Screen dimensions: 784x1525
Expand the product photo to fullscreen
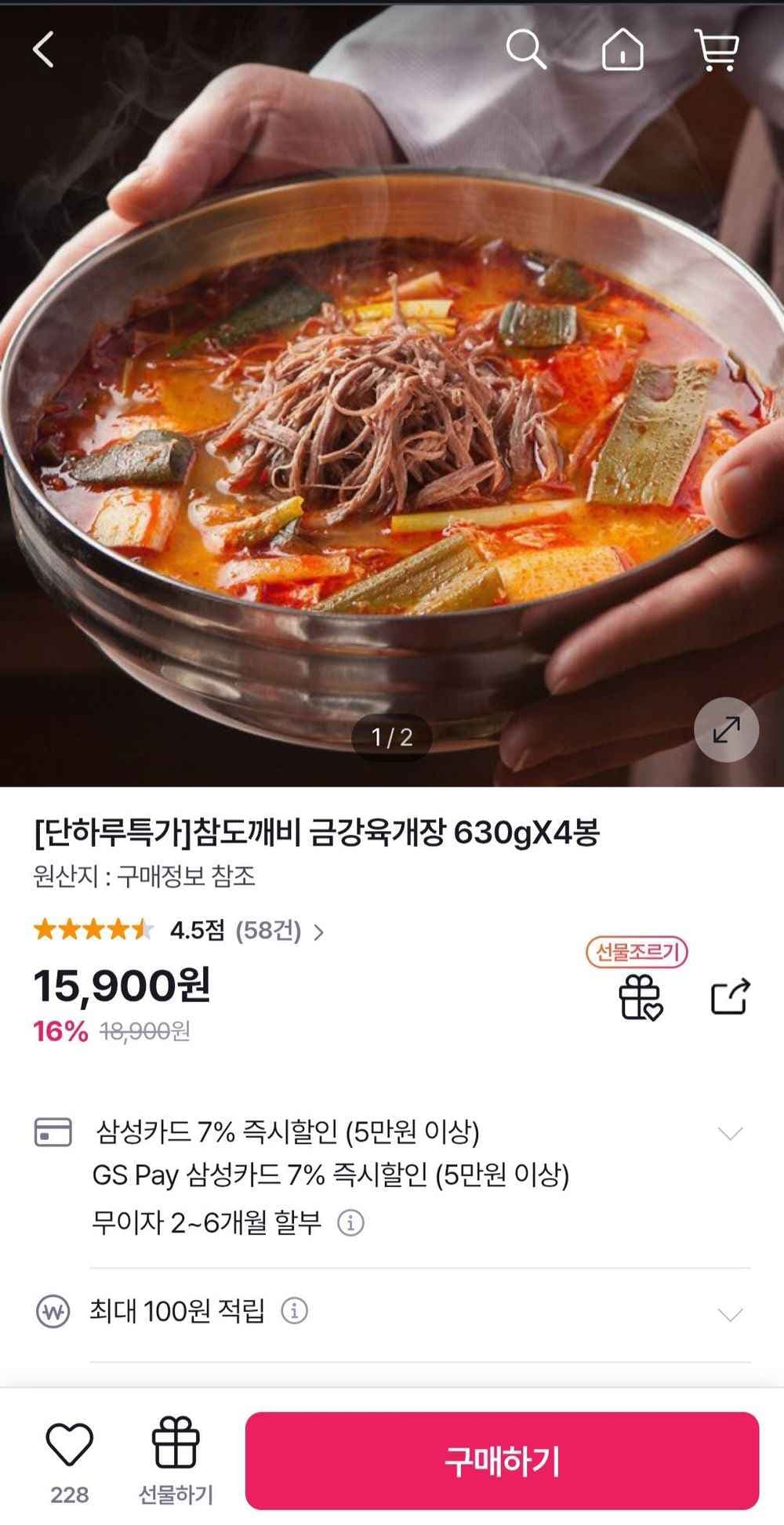pos(726,729)
